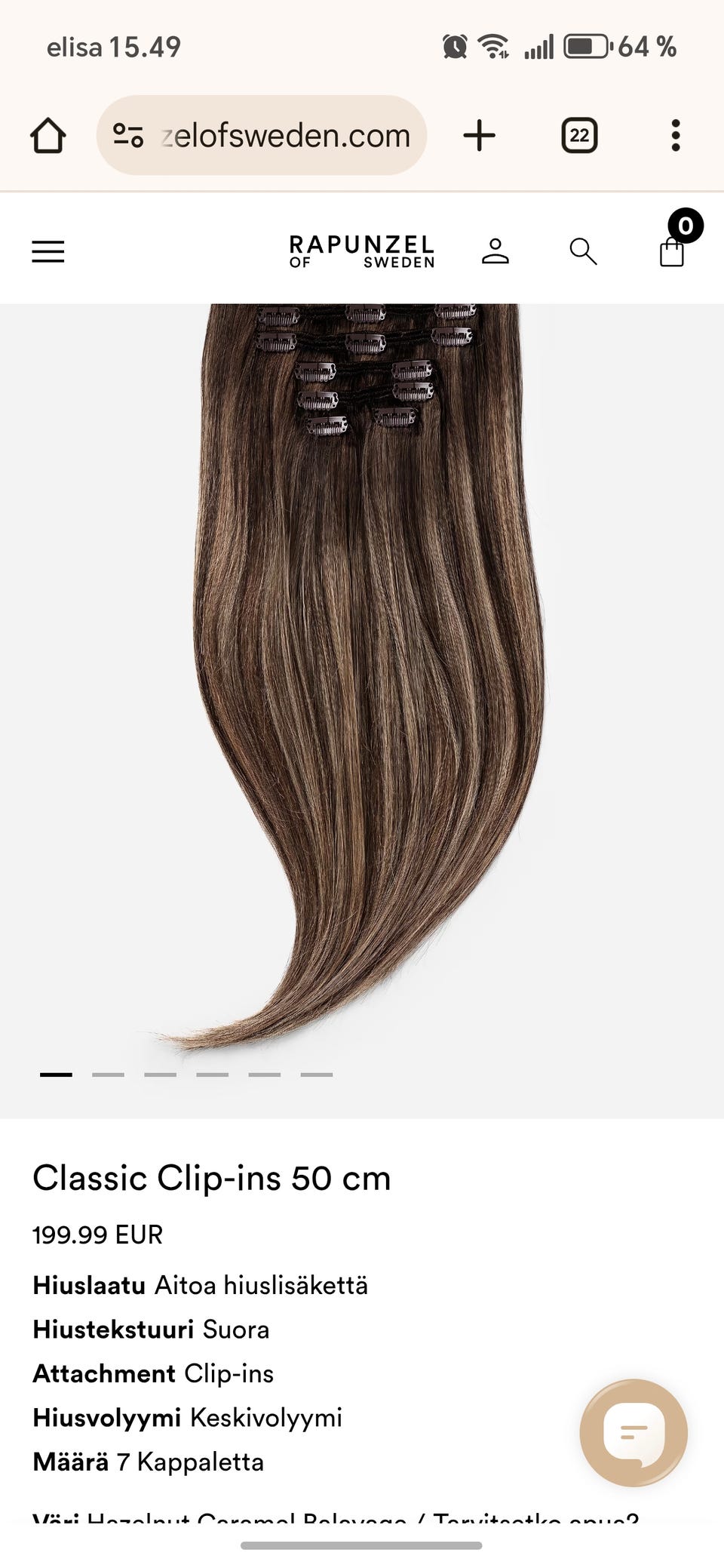Tap the clip-ins product photo
The height and width of the screenshot is (1568, 724).
(x=362, y=664)
